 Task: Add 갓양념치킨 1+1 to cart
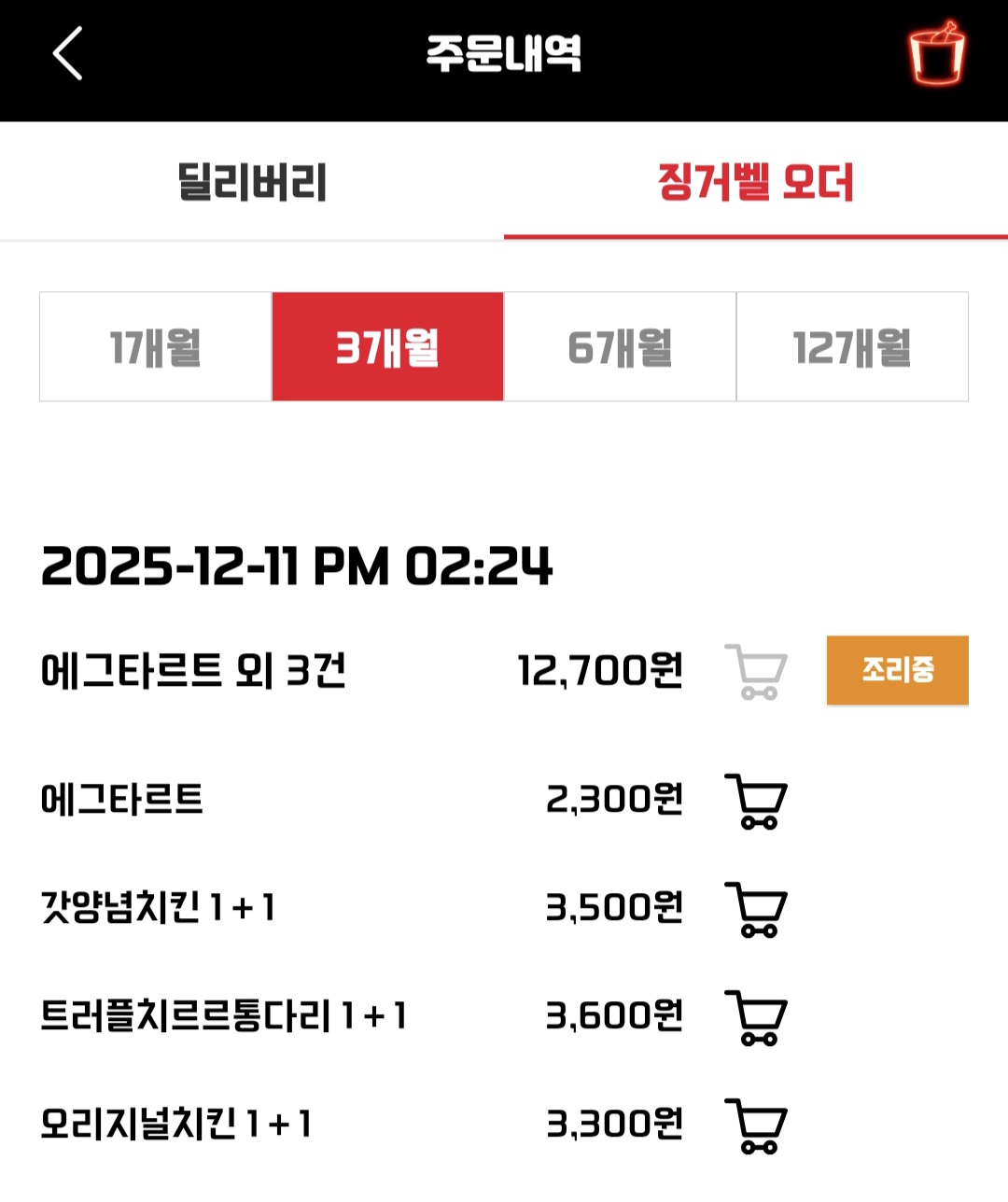pos(756,909)
